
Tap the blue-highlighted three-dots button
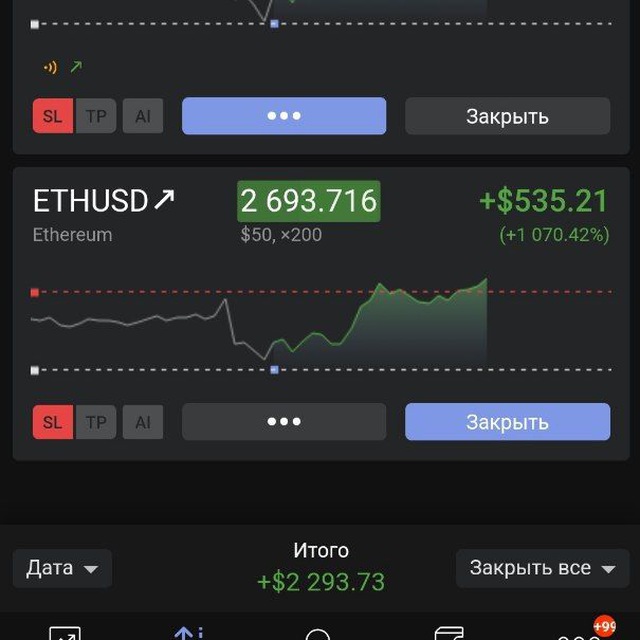pyautogui.click(x=284, y=116)
